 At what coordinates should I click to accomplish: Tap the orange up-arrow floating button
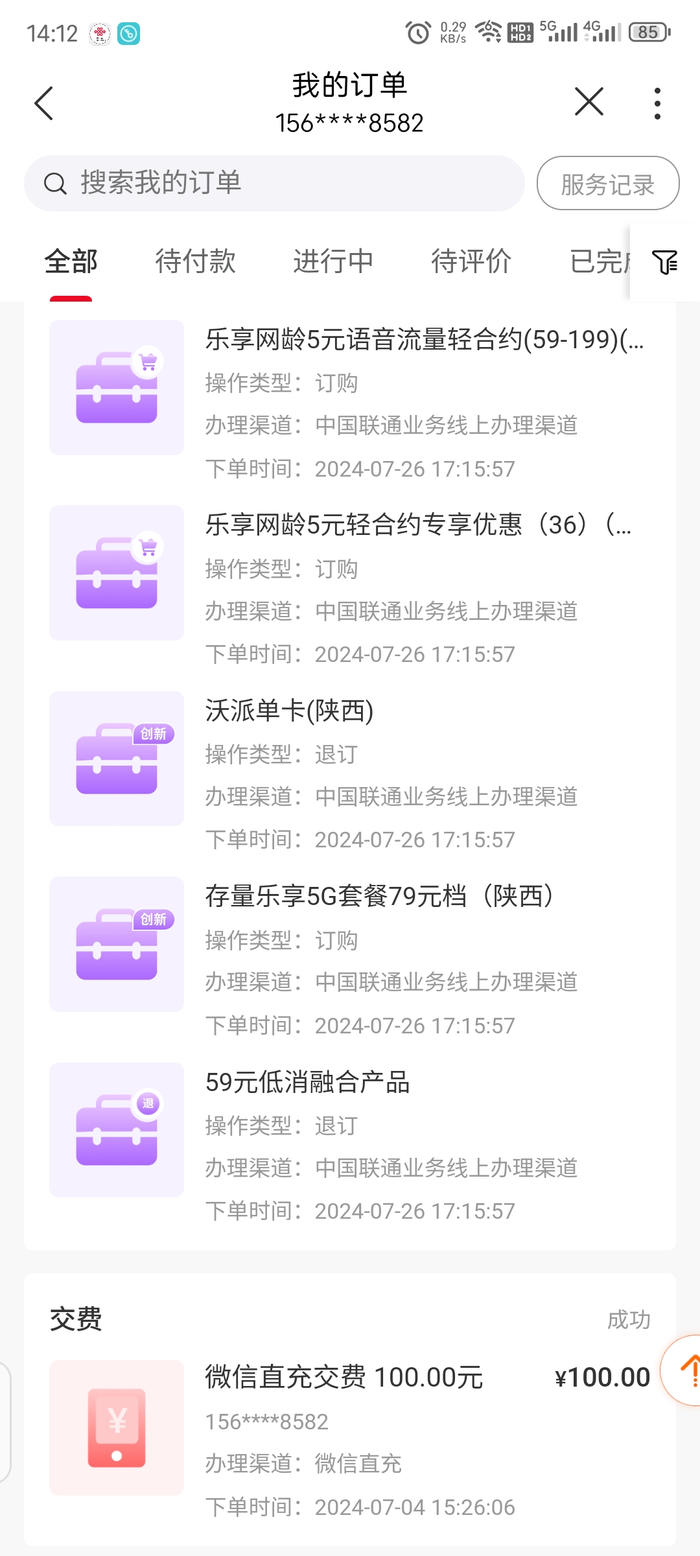[687, 1370]
